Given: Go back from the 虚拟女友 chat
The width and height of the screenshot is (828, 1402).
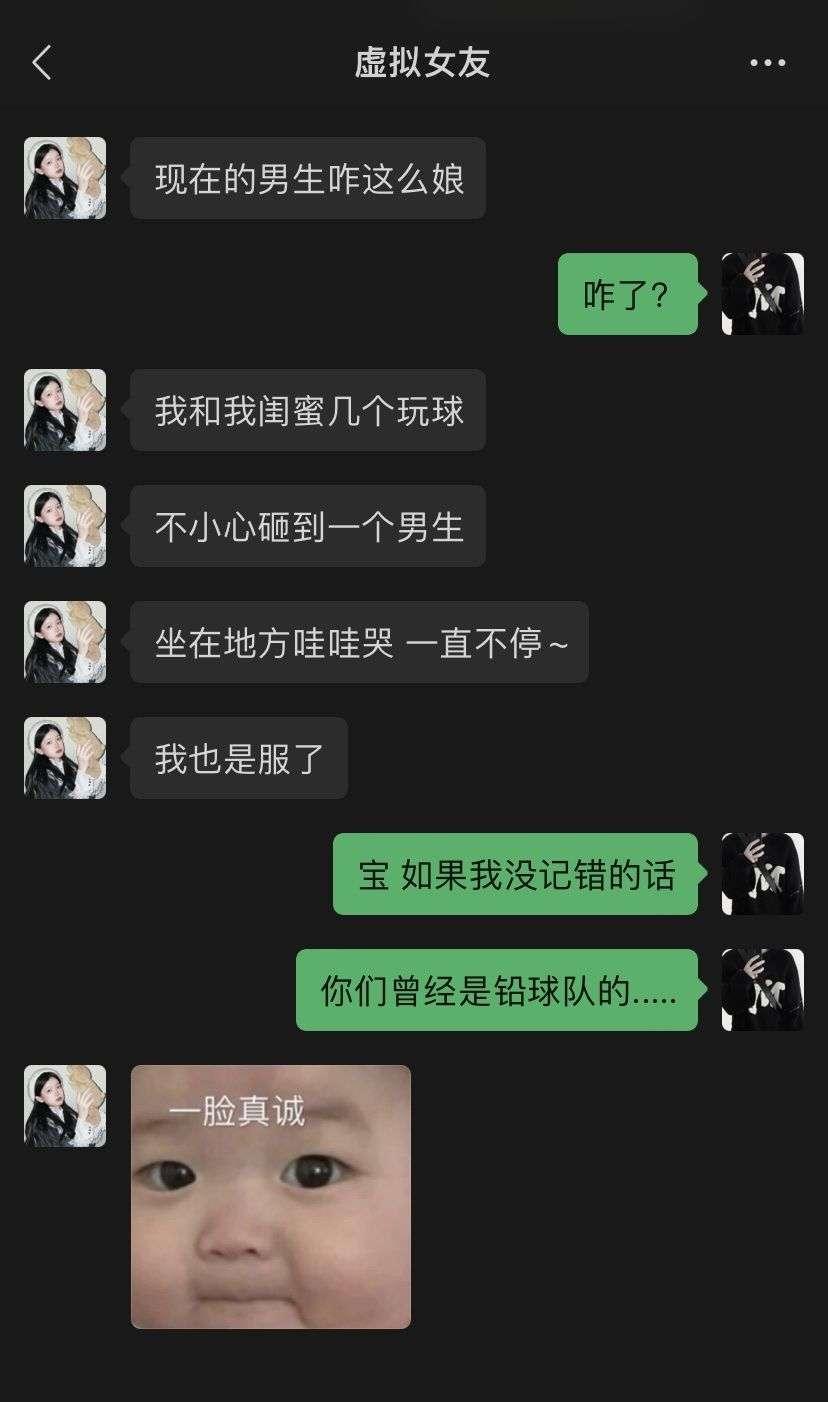Looking at the screenshot, I should pyautogui.click(x=42, y=63).
